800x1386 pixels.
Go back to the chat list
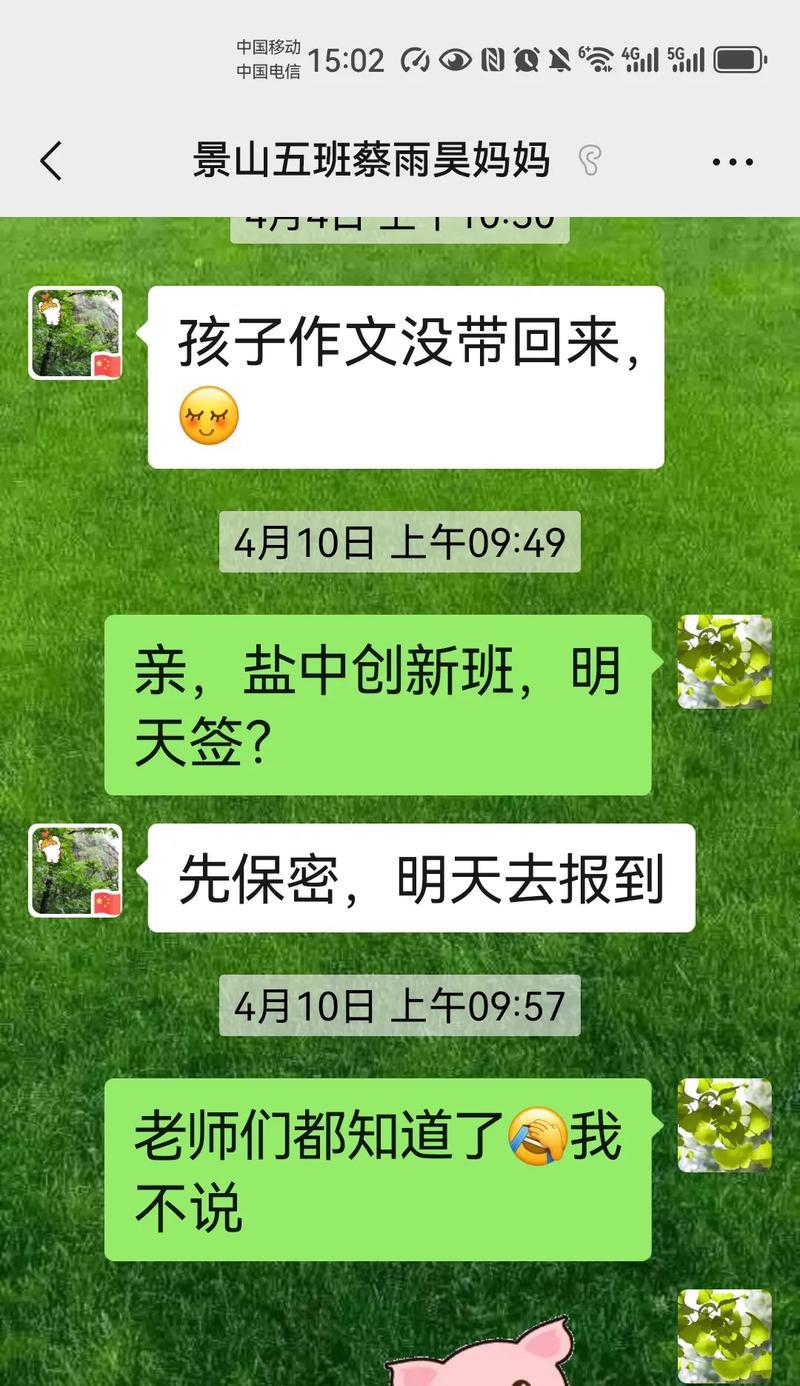51,161
